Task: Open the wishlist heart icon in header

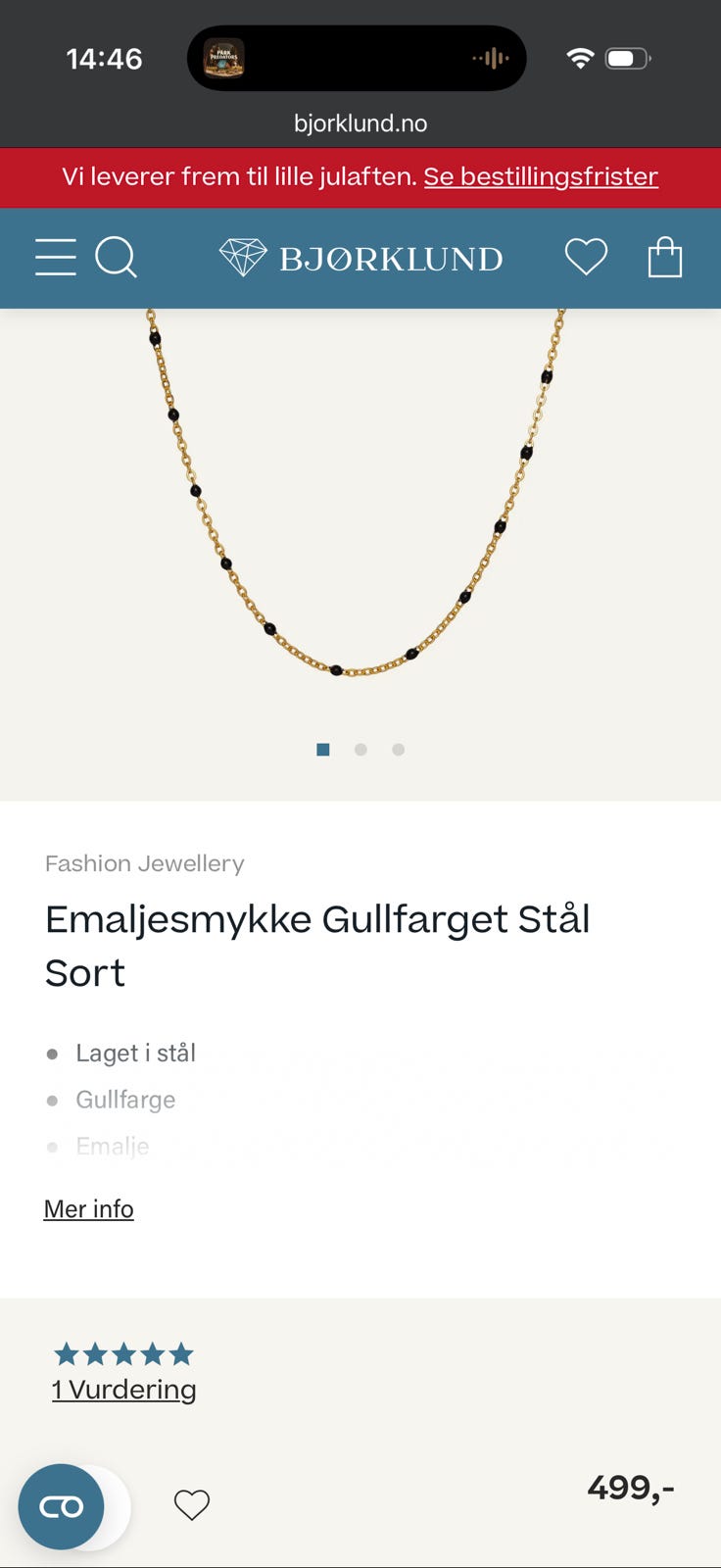Action: point(586,258)
